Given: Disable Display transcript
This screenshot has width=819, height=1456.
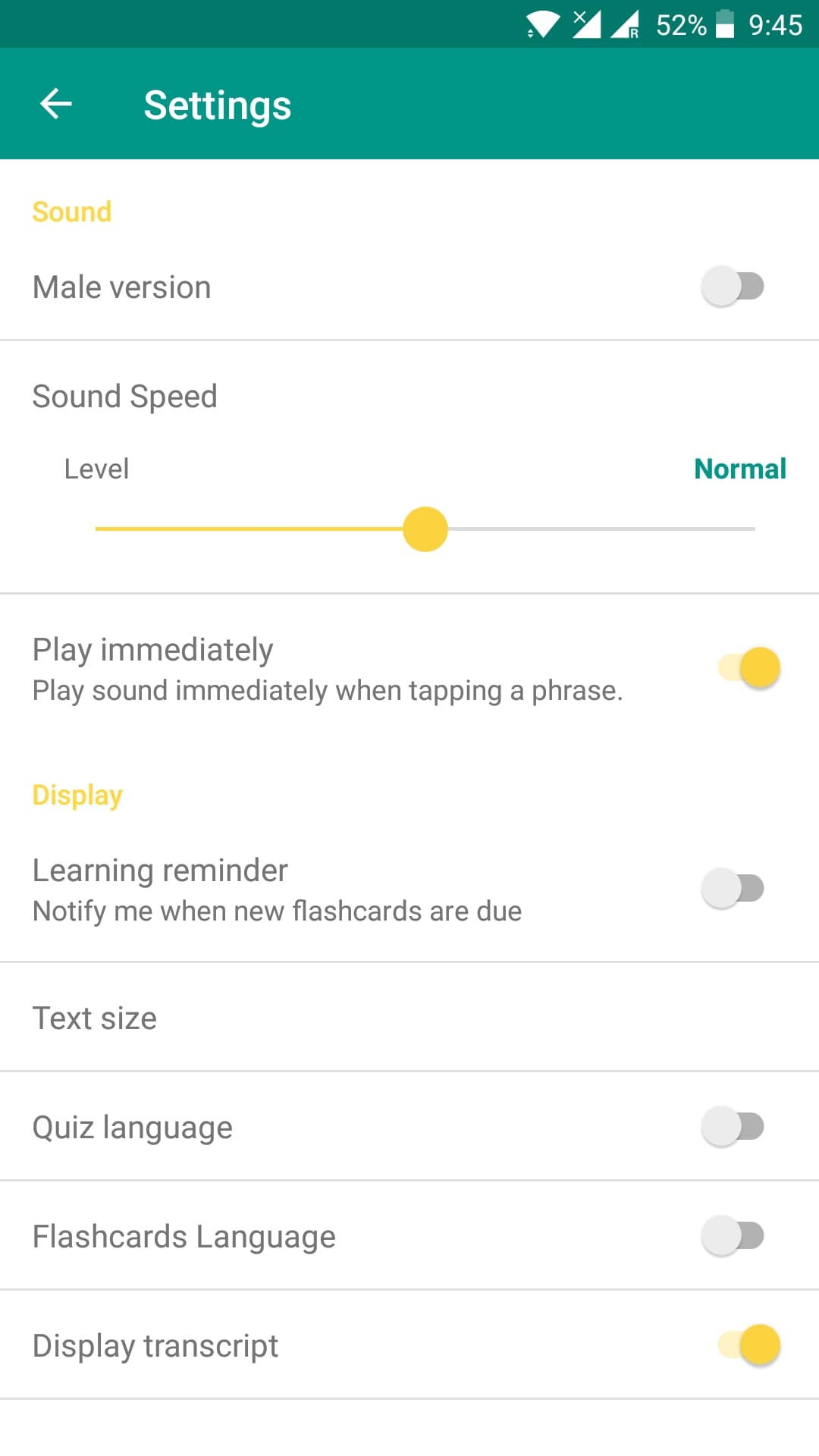Looking at the screenshot, I should (749, 1345).
